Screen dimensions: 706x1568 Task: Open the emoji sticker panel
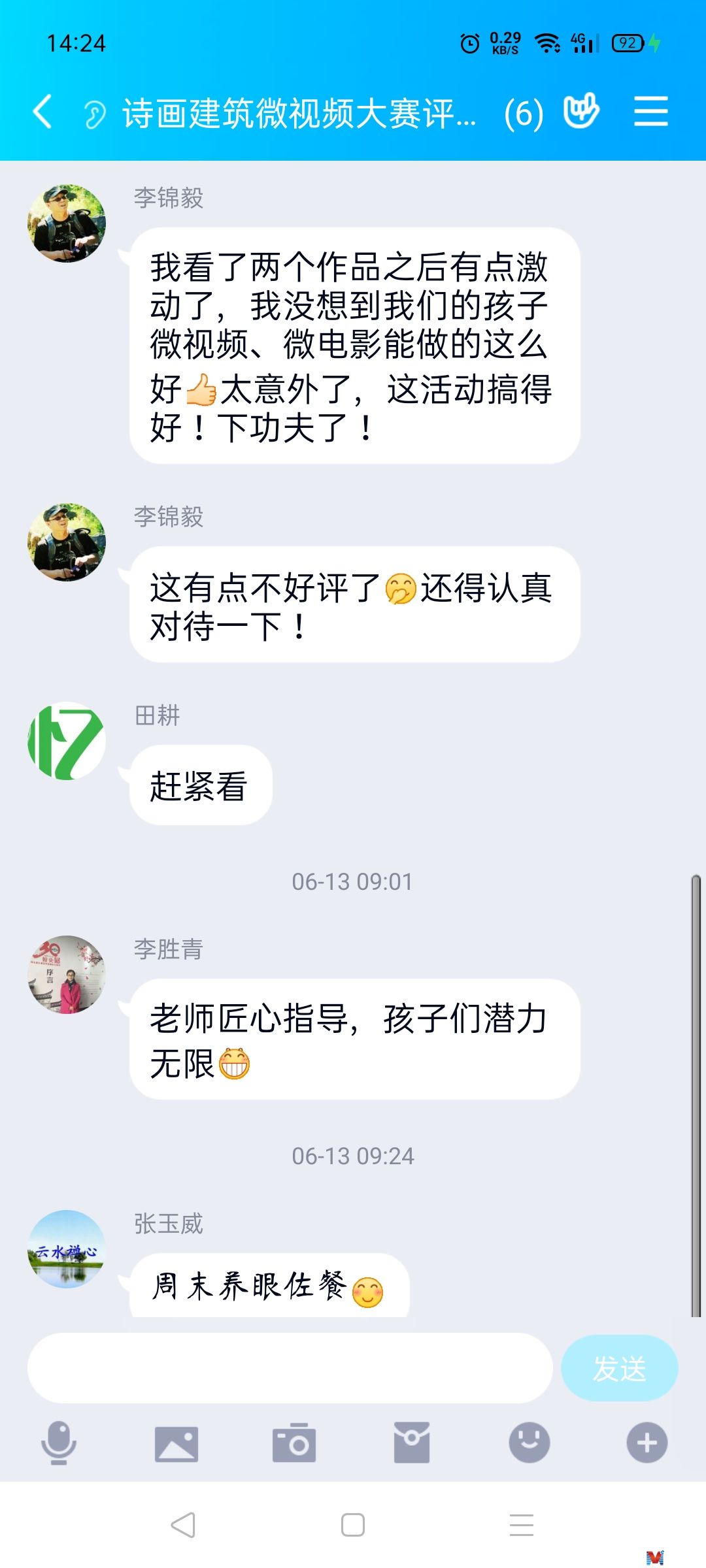[x=529, y=1443]
